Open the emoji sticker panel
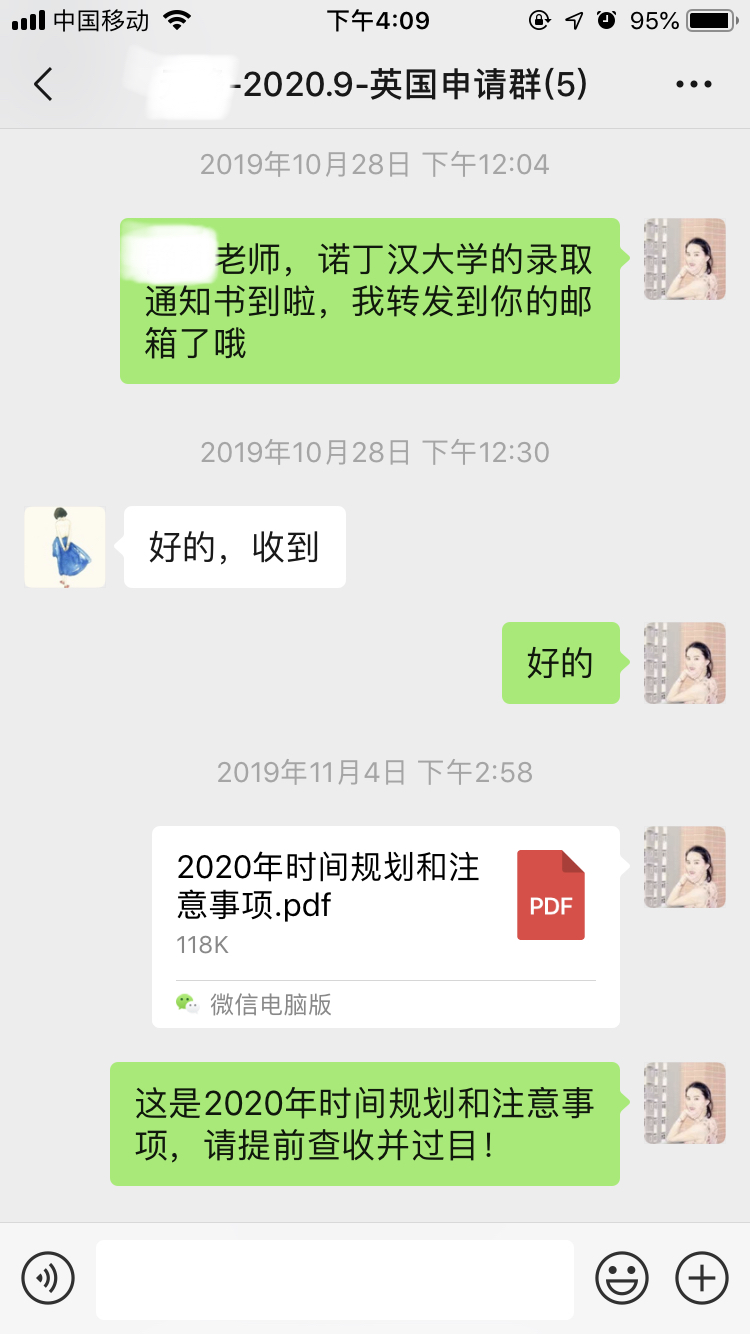This screenshot has height=1334, width=750. pyautogui.click(x=622, y=1277)
